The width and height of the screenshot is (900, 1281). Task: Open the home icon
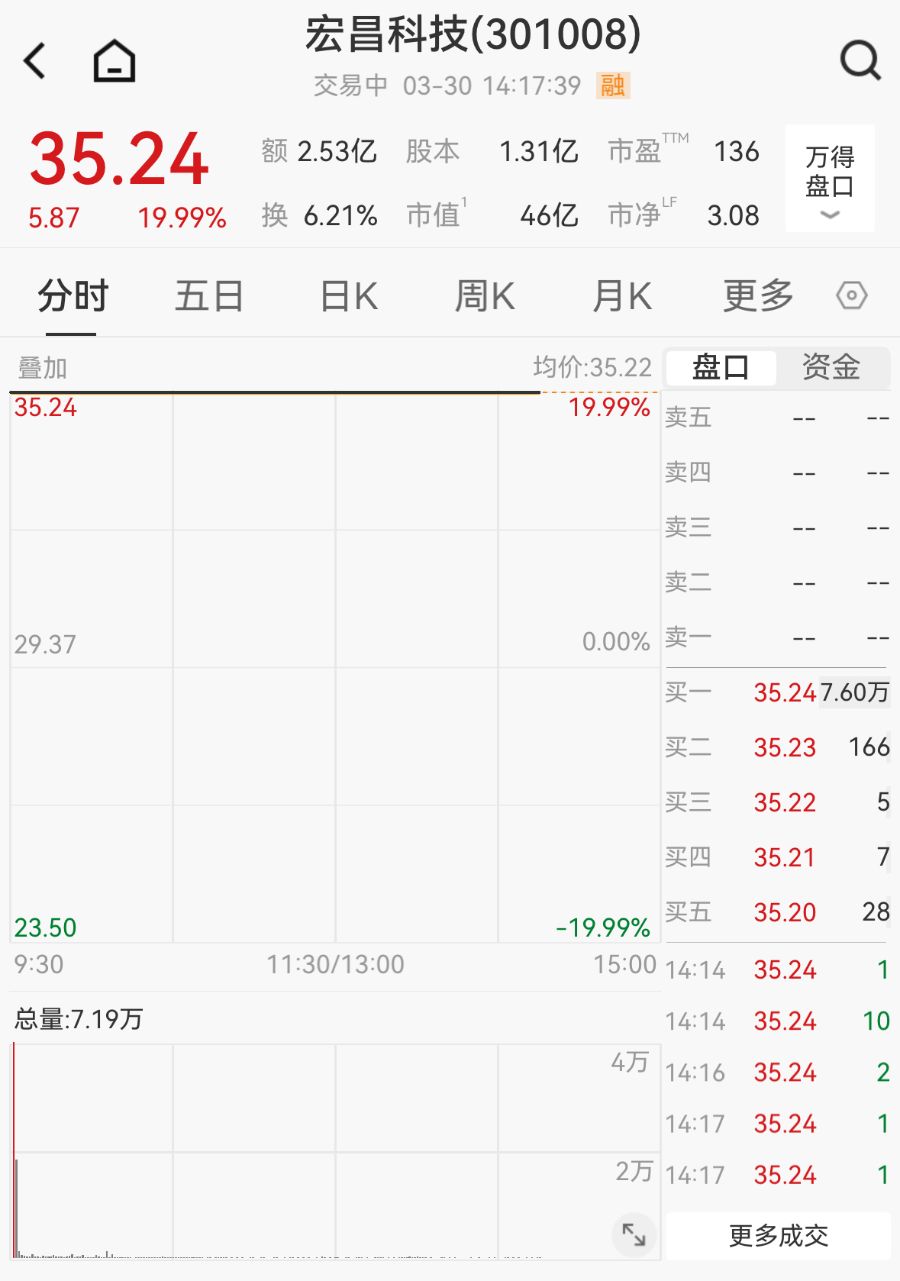[x=114, y=61]
